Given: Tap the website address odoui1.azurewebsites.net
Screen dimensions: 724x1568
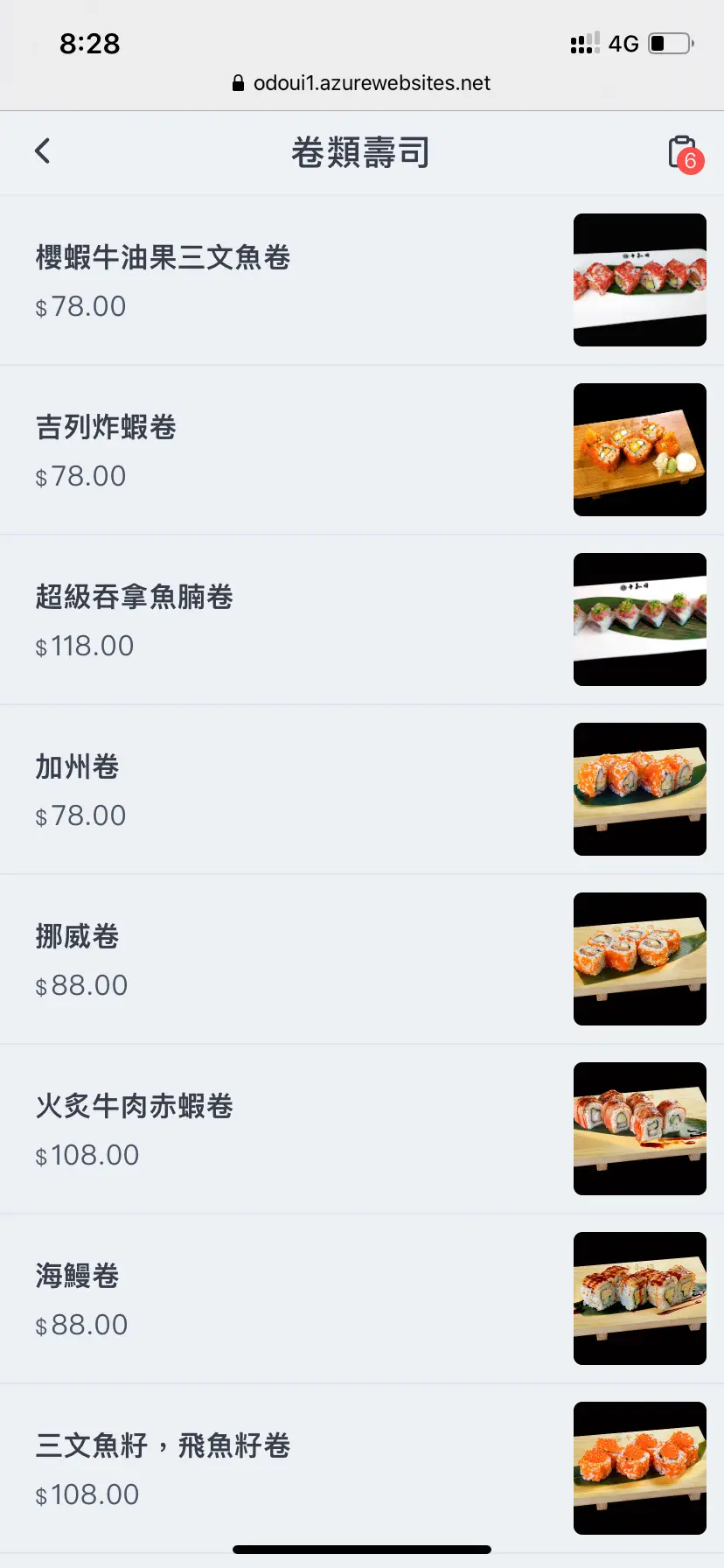Looking at the screenshot, I should pyautogui.click(x=371, y=83).
